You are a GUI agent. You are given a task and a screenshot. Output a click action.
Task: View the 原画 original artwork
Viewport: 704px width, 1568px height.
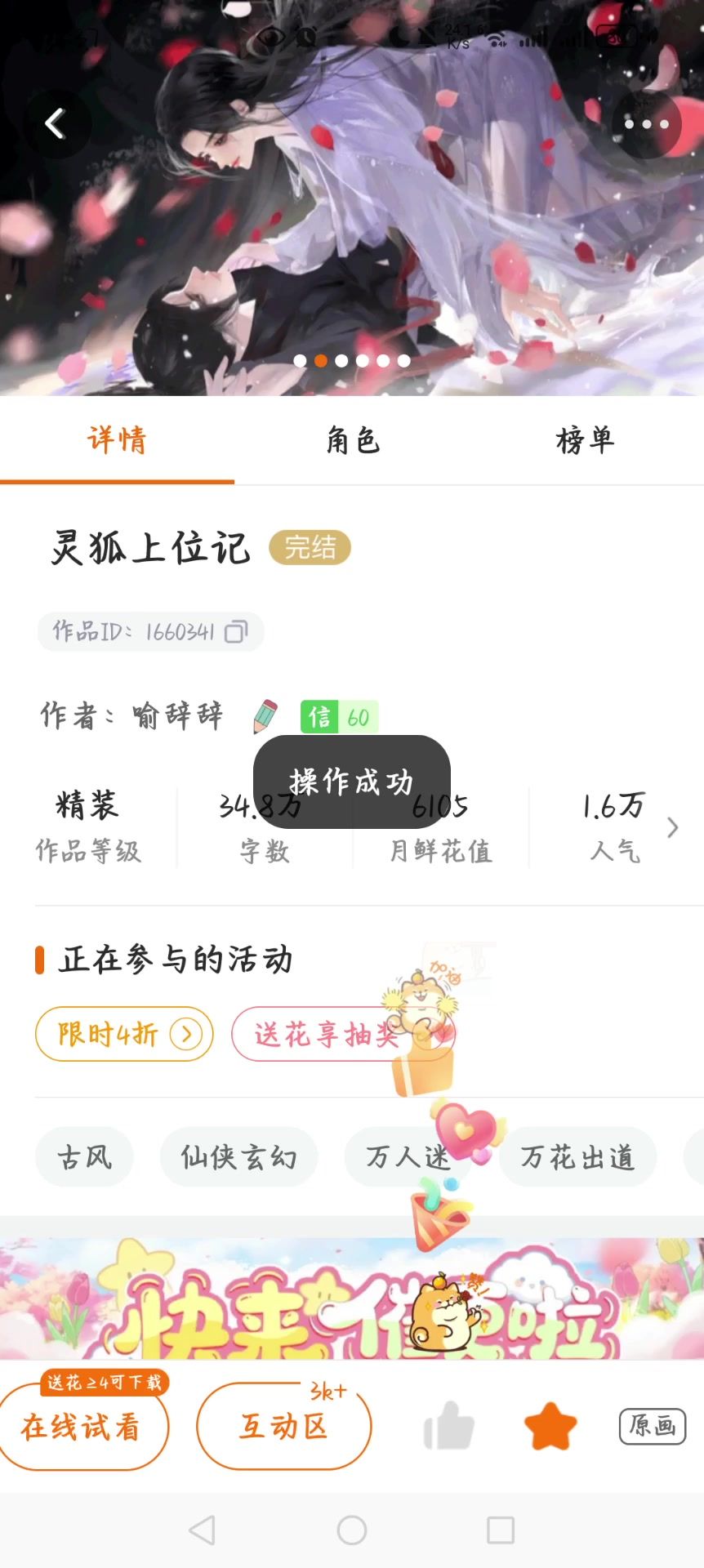coord(652,1427)
